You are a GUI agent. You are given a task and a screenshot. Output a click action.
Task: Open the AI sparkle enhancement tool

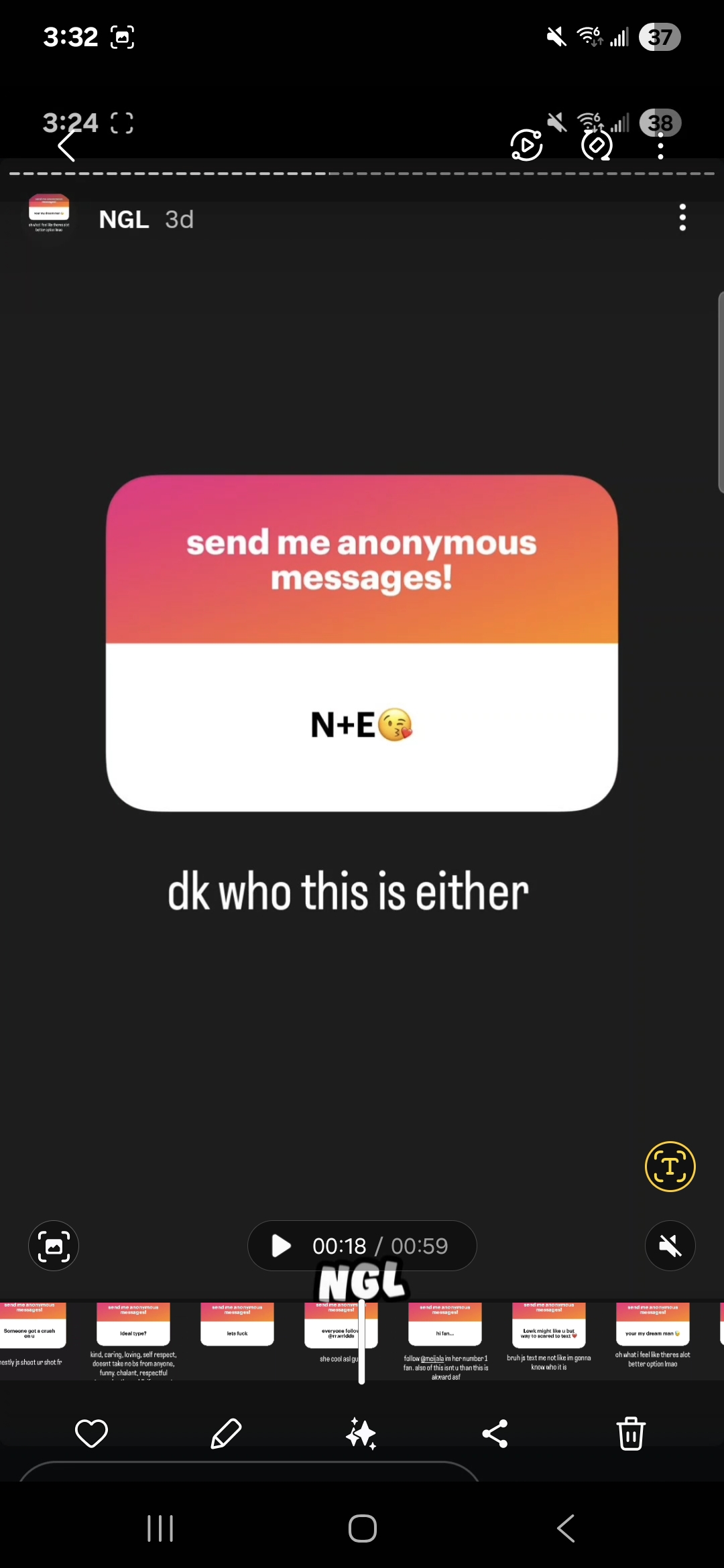pos(361,1433)
